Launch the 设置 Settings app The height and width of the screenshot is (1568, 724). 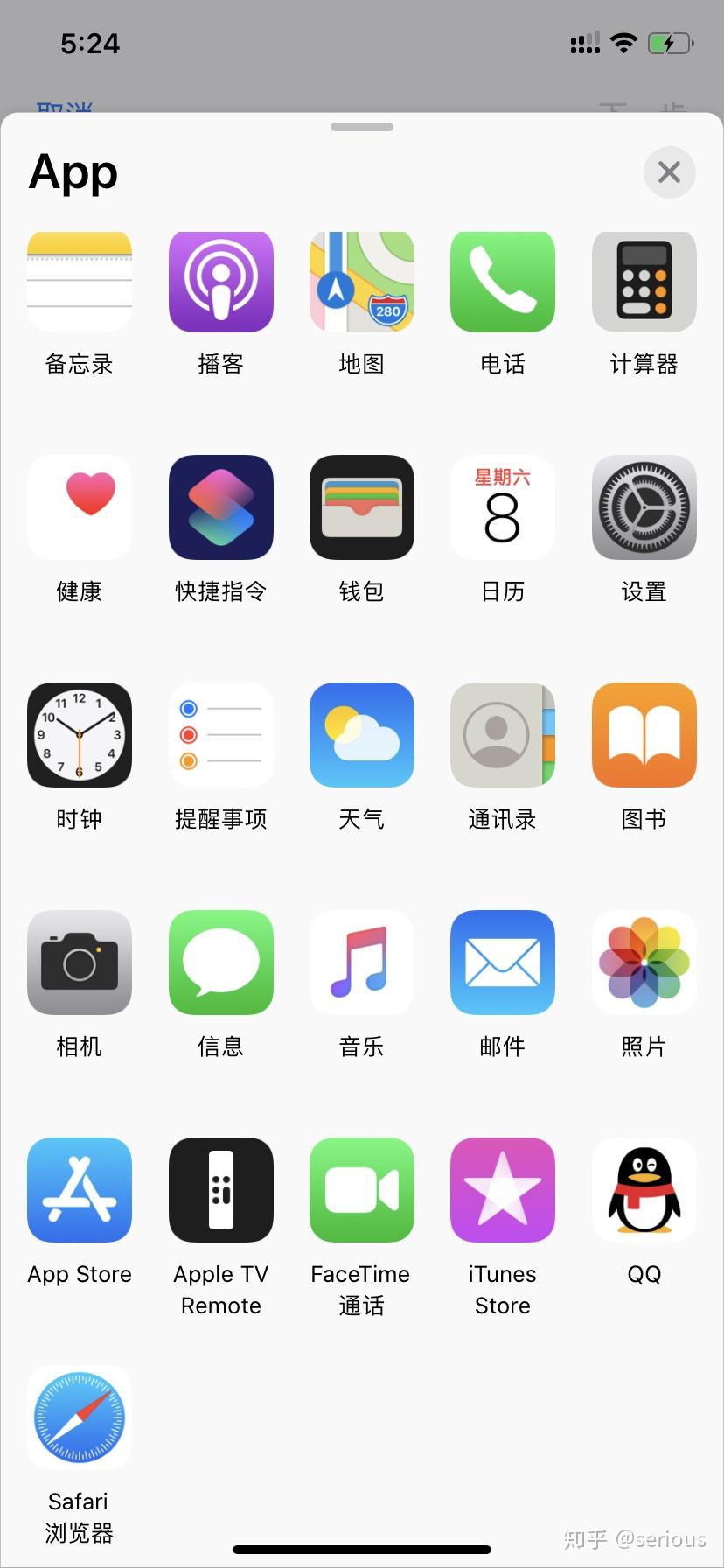tap(644, 507)
